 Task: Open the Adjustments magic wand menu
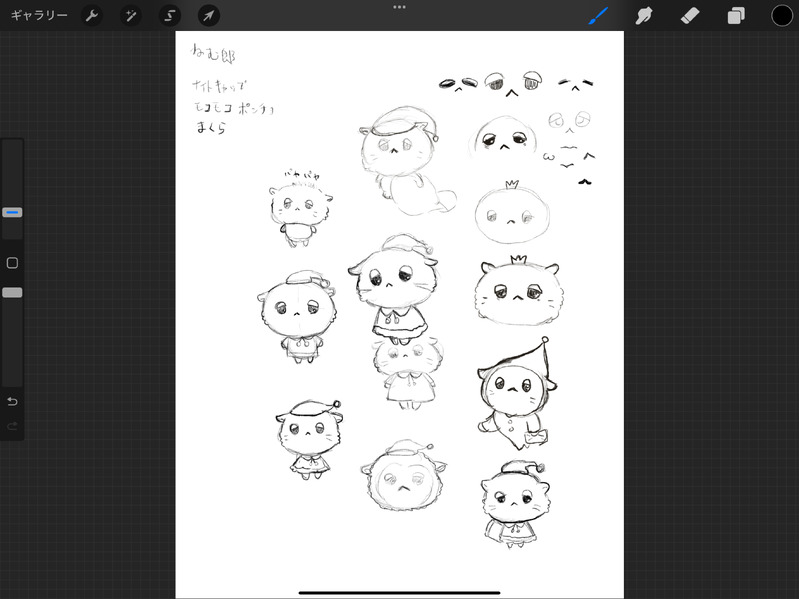pos(131,16)
